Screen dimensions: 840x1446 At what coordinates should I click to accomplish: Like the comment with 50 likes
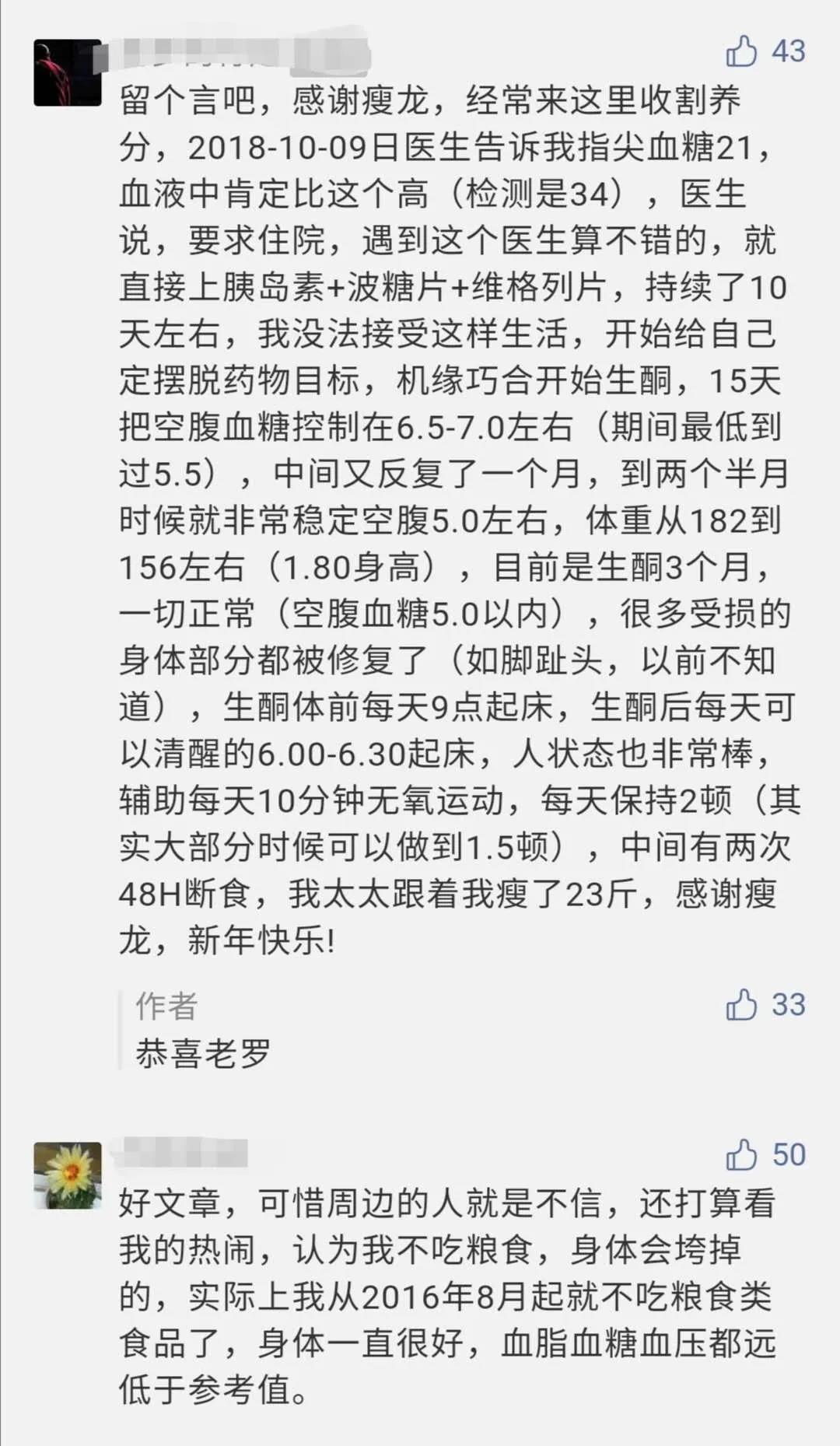coord(741,1155)
